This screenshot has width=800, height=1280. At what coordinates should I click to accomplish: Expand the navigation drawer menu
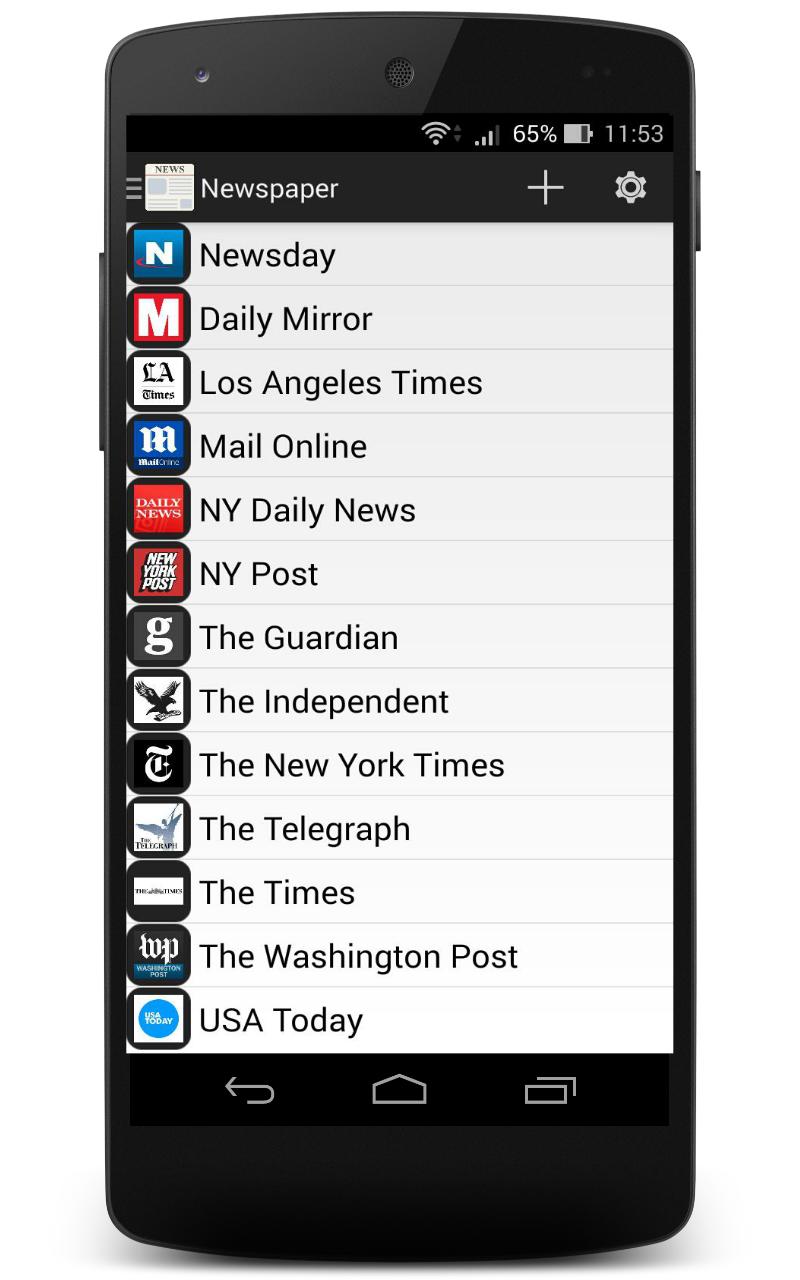[x=135, y=187]
